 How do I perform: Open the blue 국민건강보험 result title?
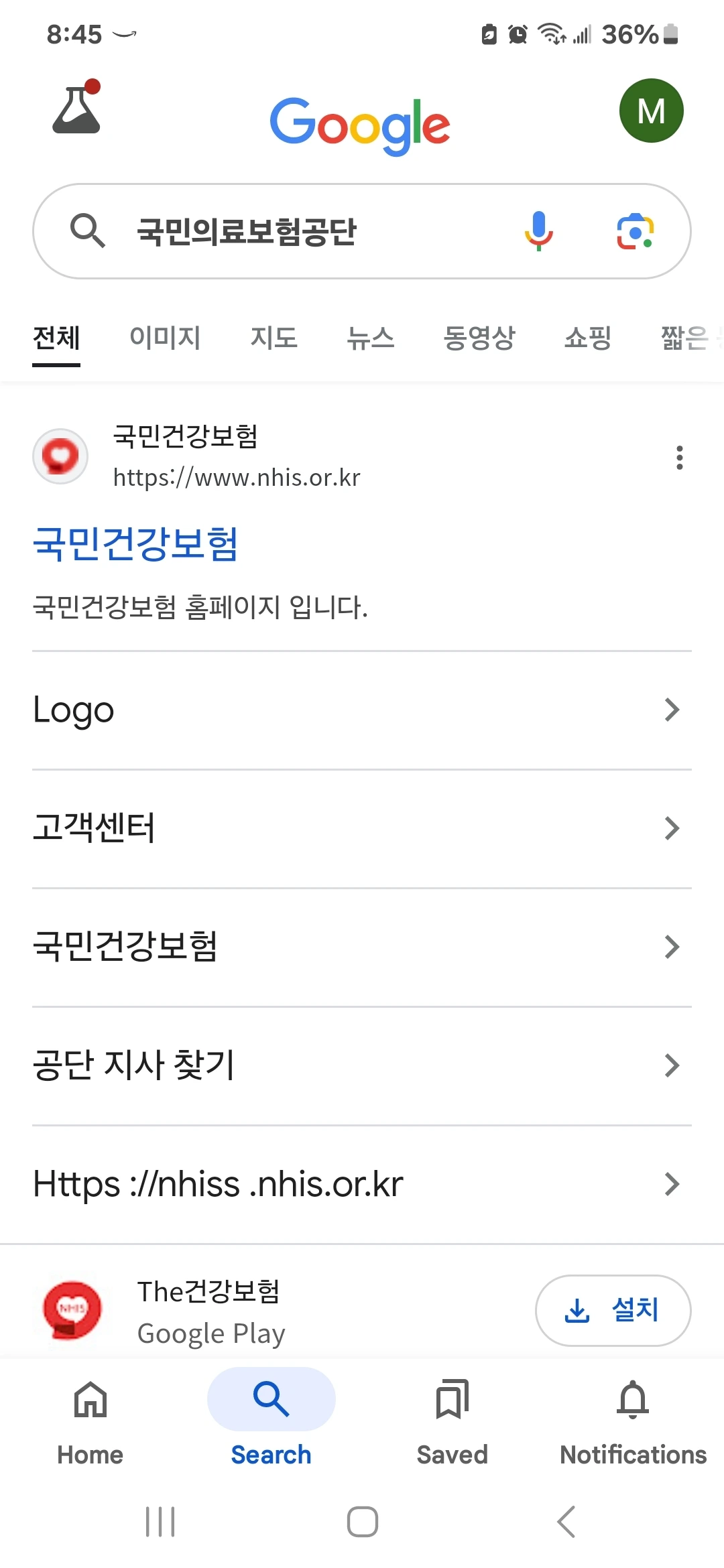tap(135, 543)
